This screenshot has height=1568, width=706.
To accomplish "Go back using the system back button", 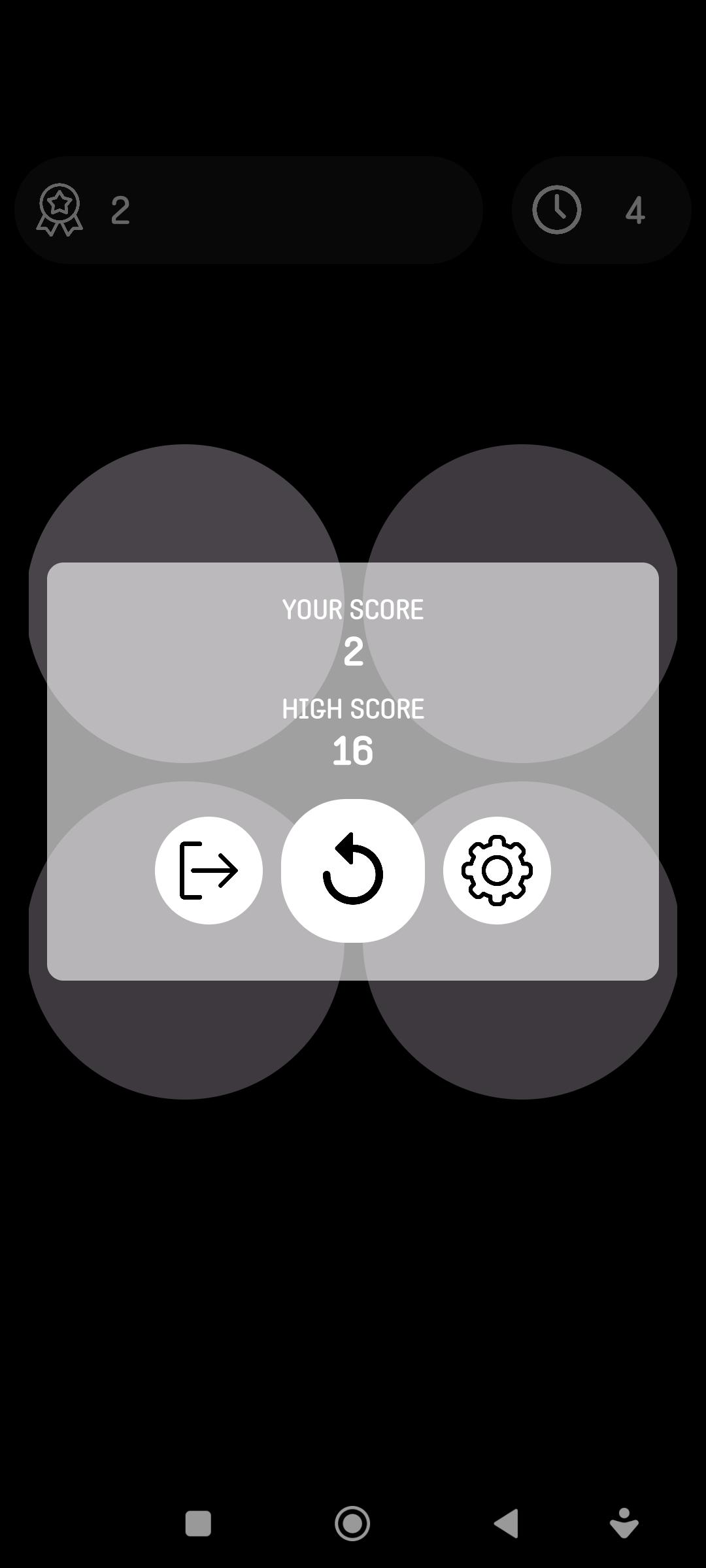I will [507, 1524].
